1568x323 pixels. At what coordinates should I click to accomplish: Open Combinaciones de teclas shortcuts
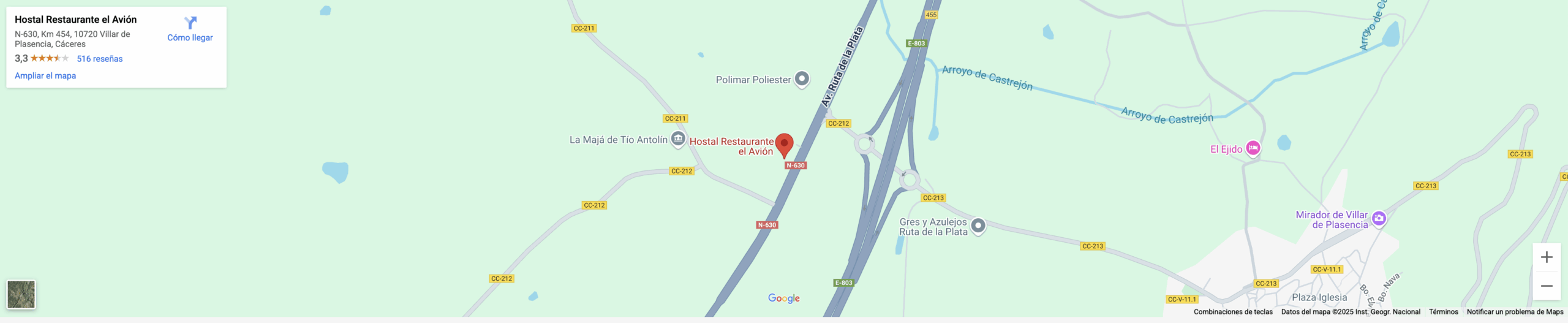(1233, 312)
